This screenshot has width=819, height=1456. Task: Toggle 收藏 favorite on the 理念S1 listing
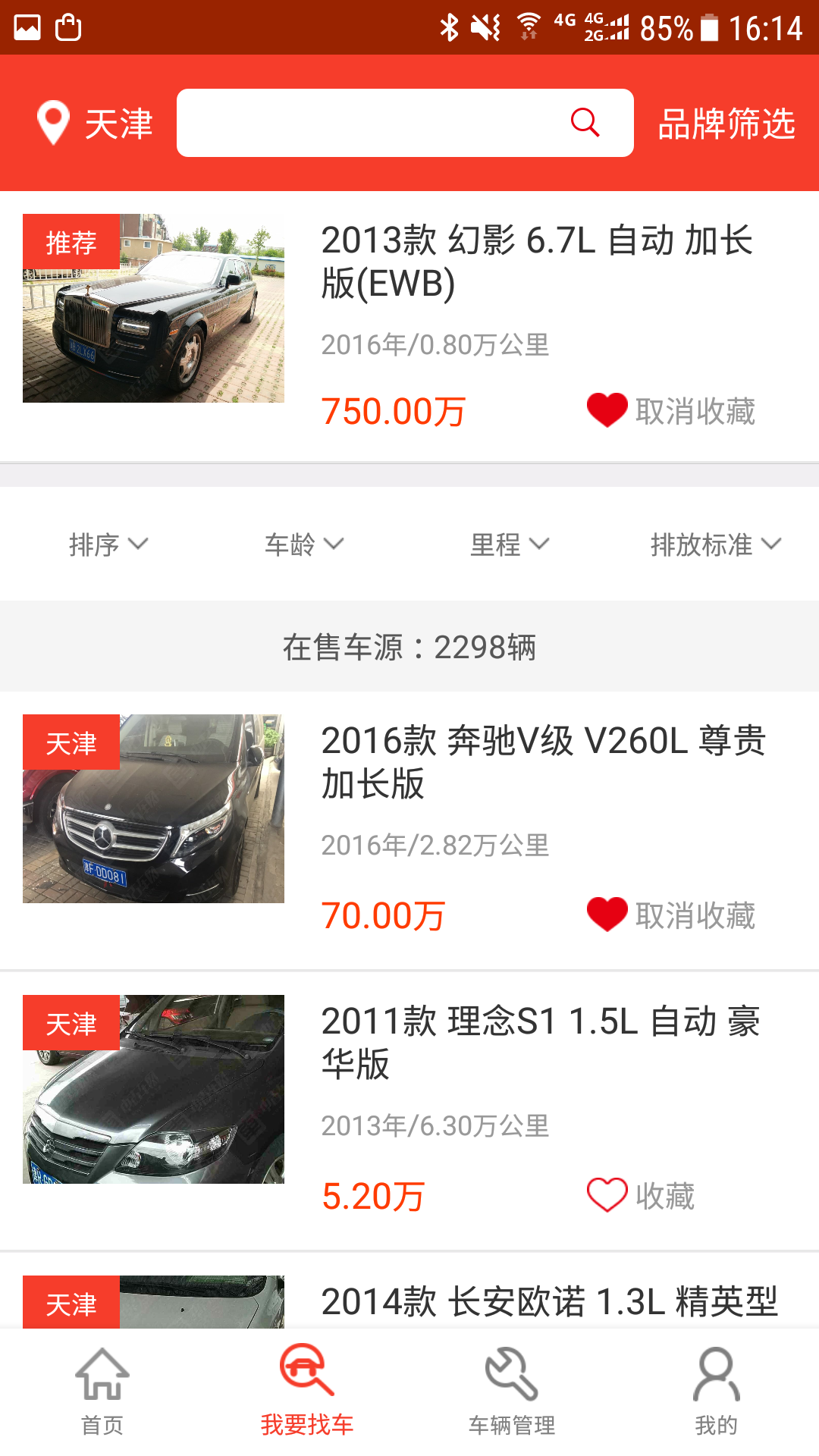click(605, 1194)
